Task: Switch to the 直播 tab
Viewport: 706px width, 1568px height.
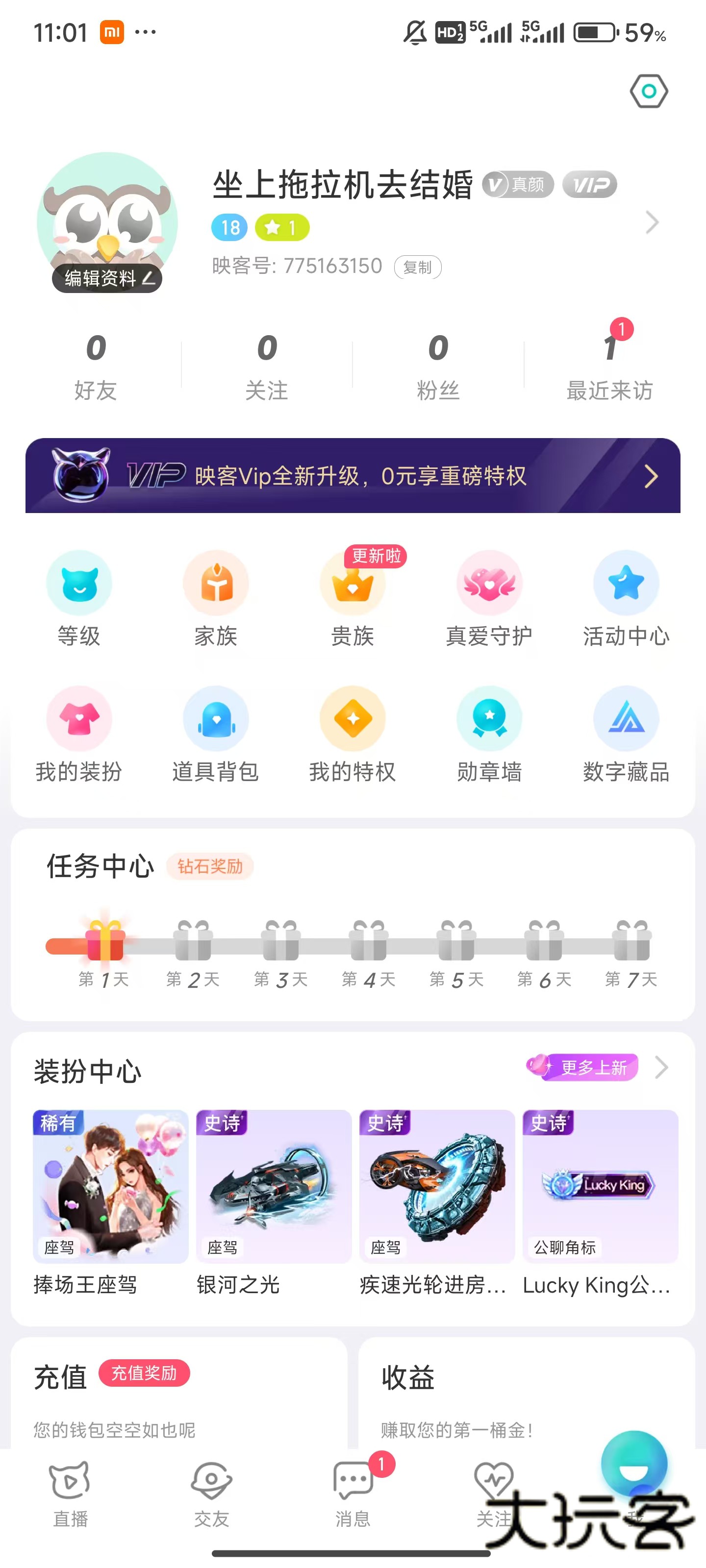Action: tap(71, 1493)
